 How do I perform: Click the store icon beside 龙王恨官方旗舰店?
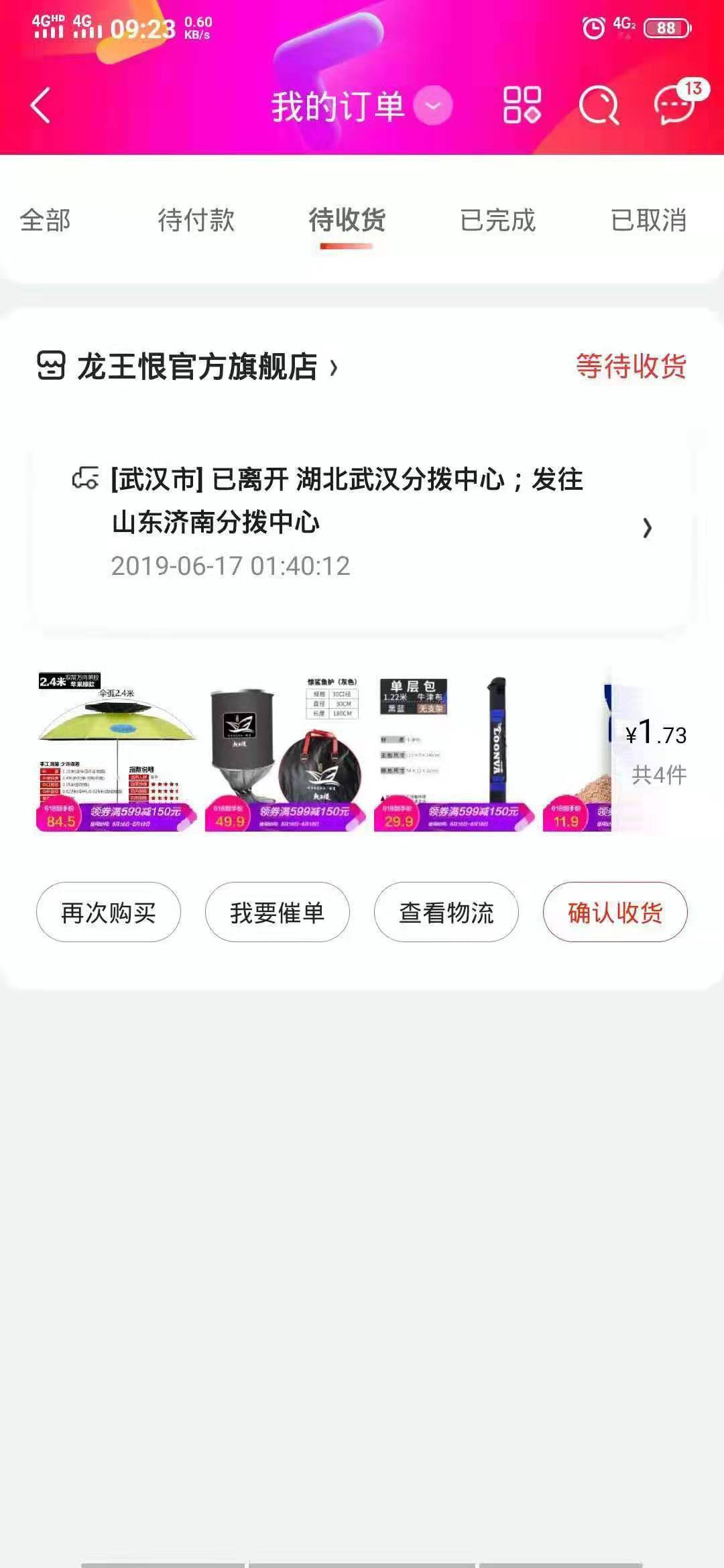[x=50, y=367]
